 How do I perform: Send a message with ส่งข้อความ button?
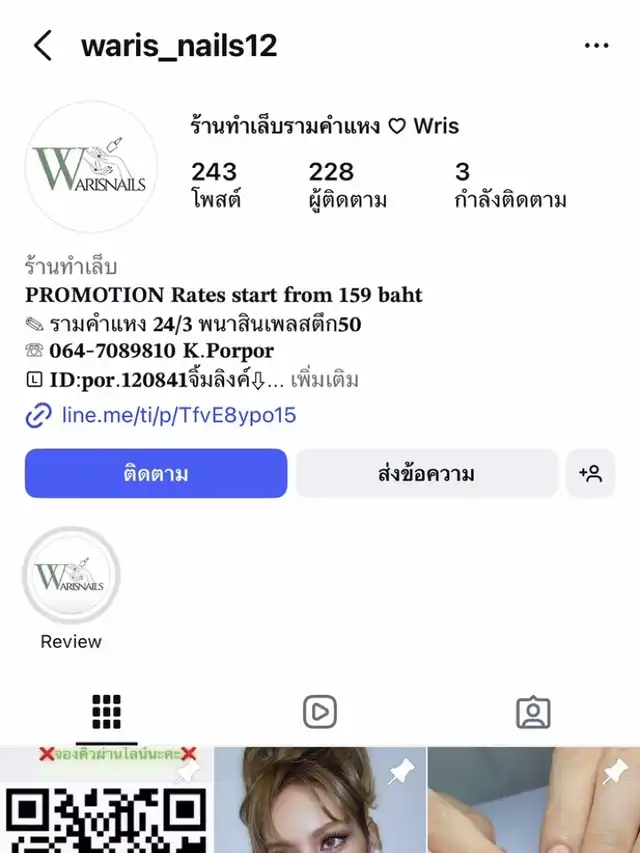pyautogui.click(x=426, y=473)
